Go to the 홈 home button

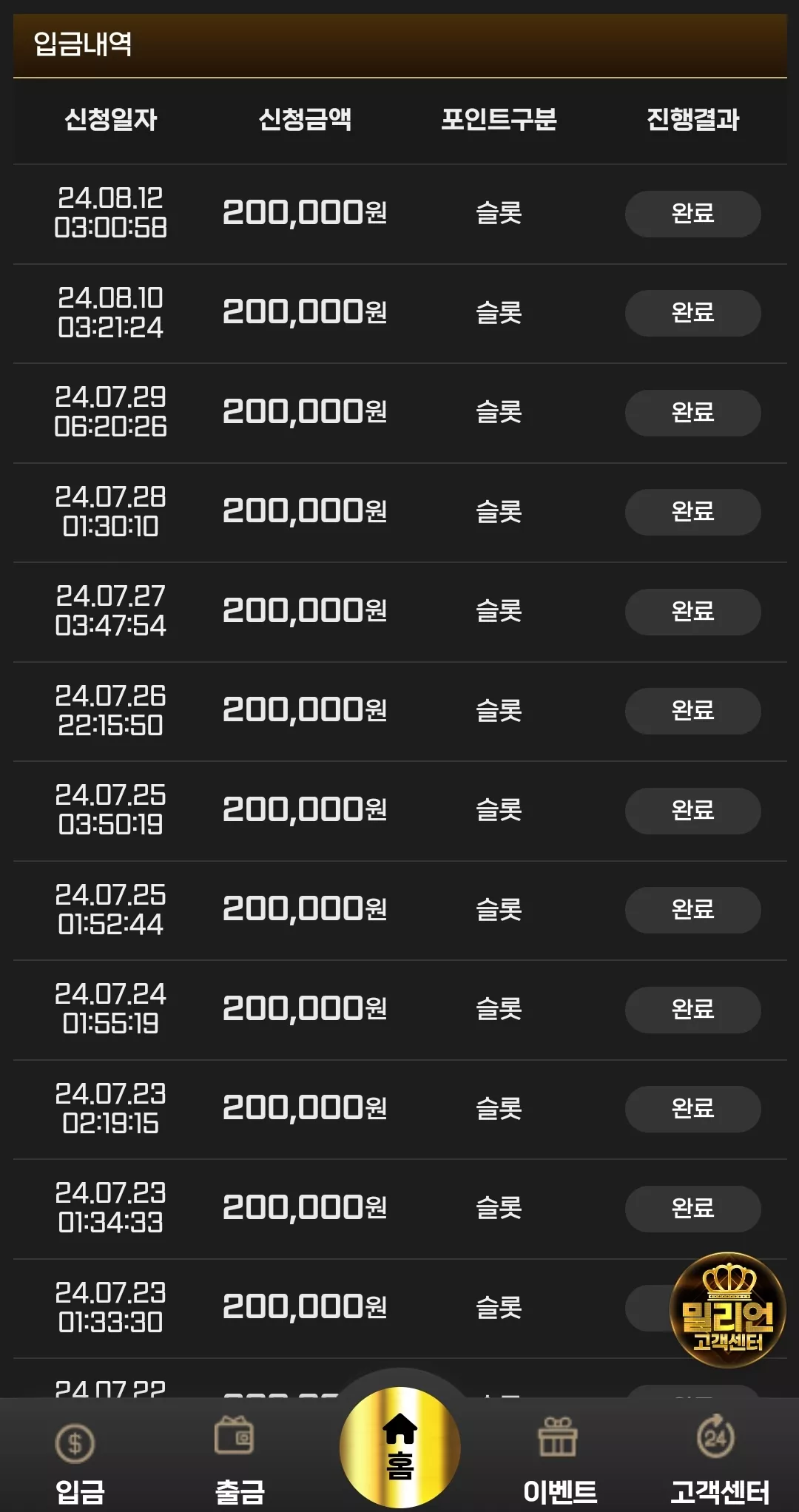[x=399, y=1448]
